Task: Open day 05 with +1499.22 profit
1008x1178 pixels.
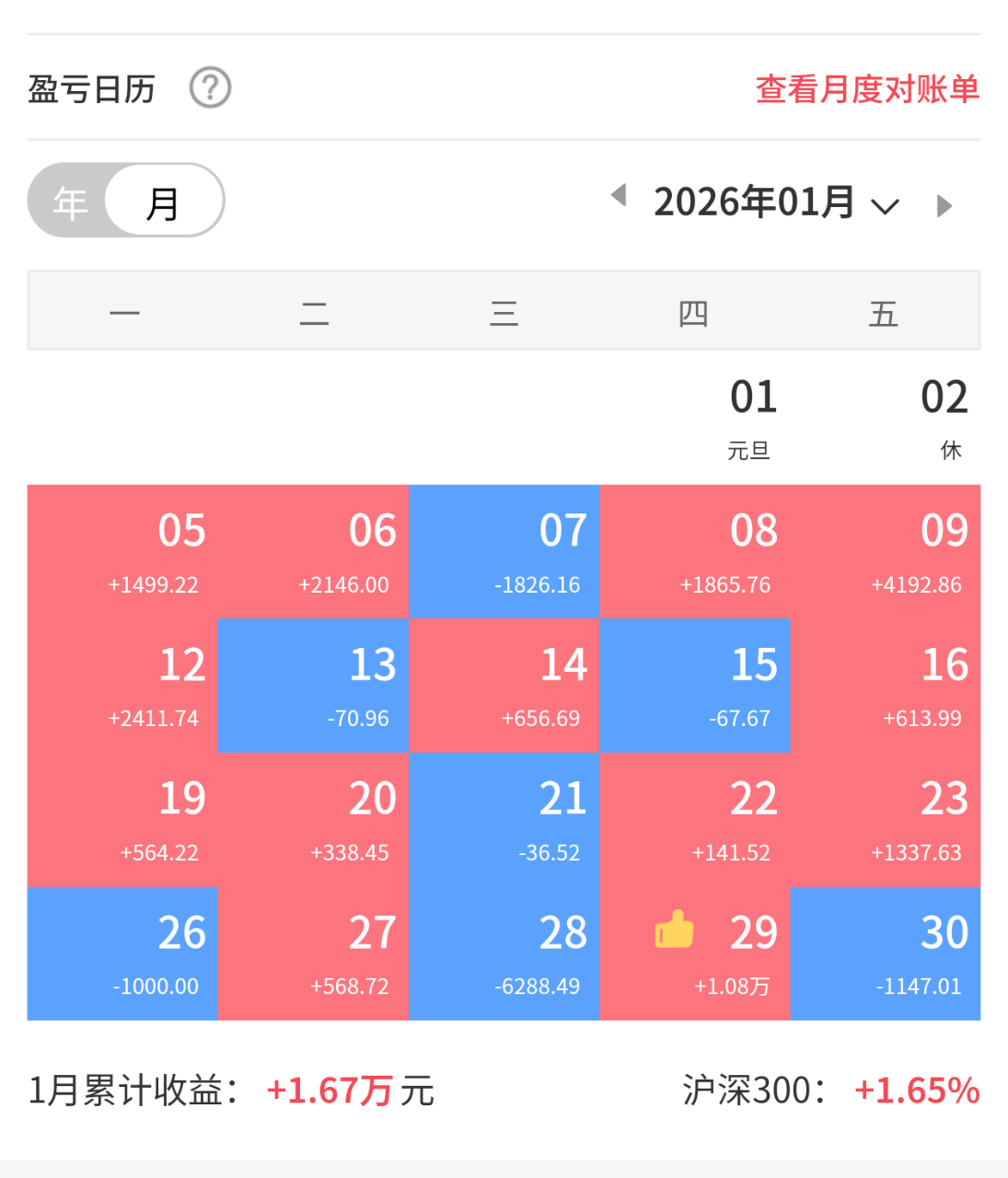Action: [122, 551]
